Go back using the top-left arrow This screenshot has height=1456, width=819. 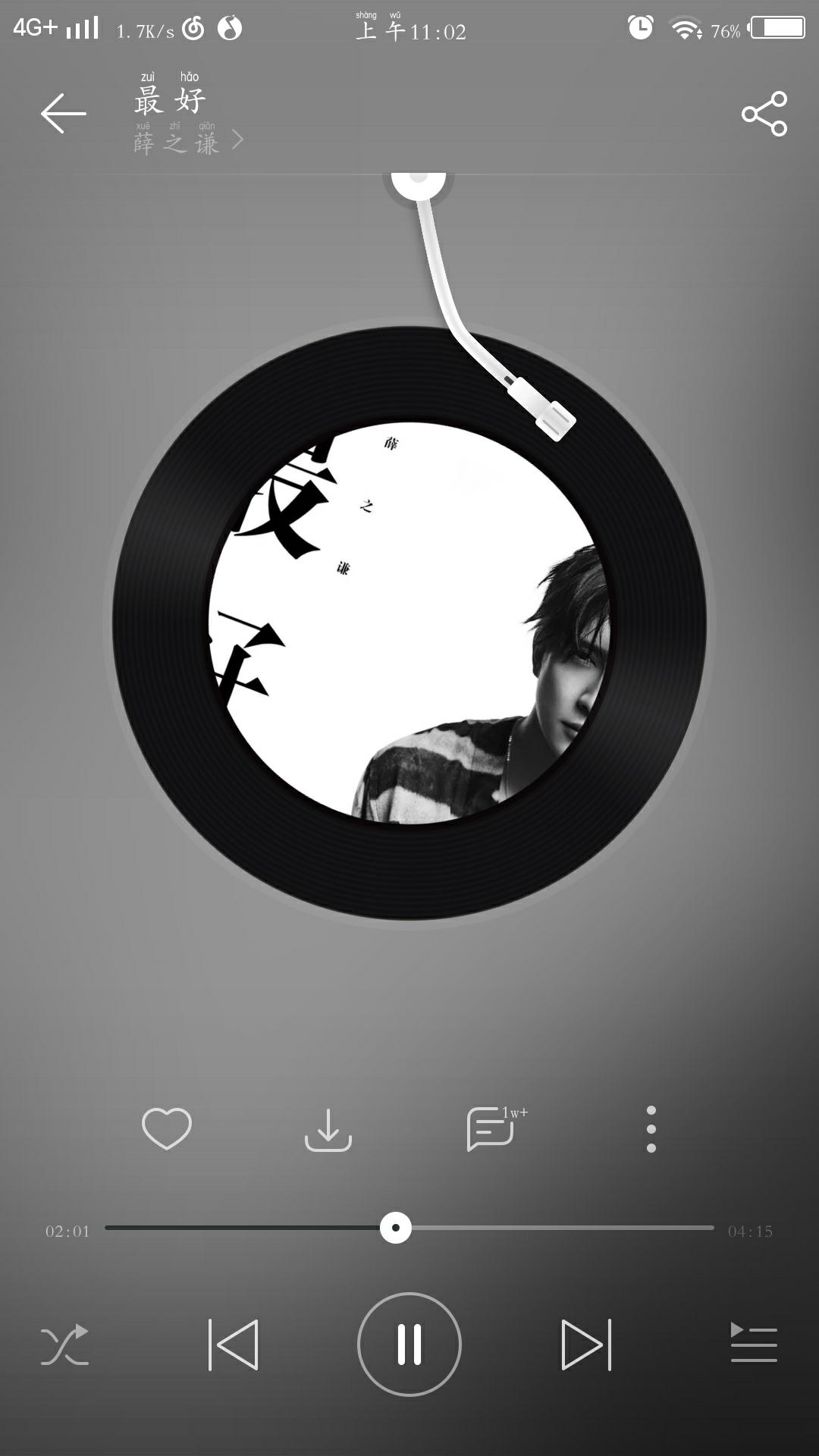tap(64, 114)
